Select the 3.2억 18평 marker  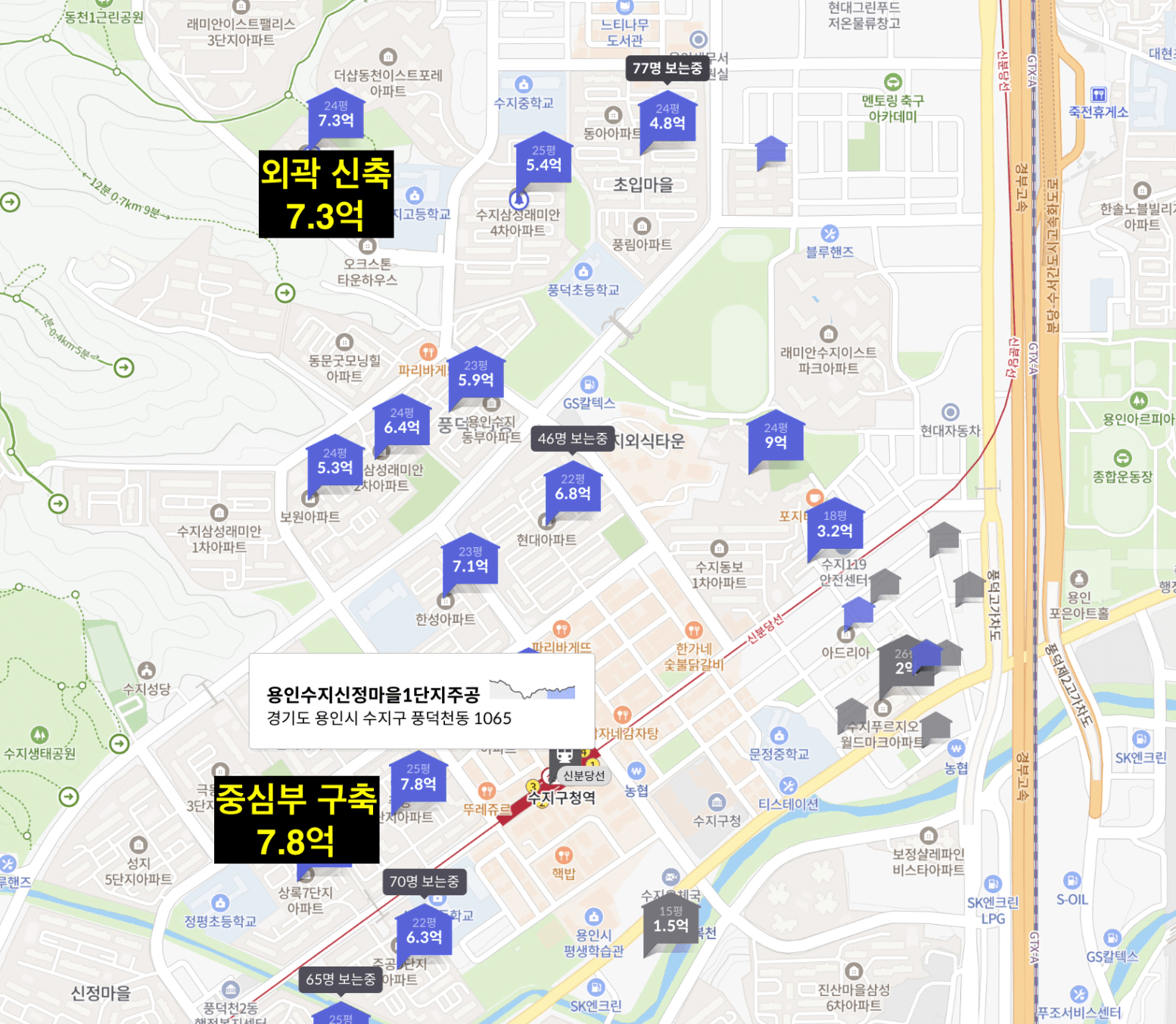(x=835, y=526)
